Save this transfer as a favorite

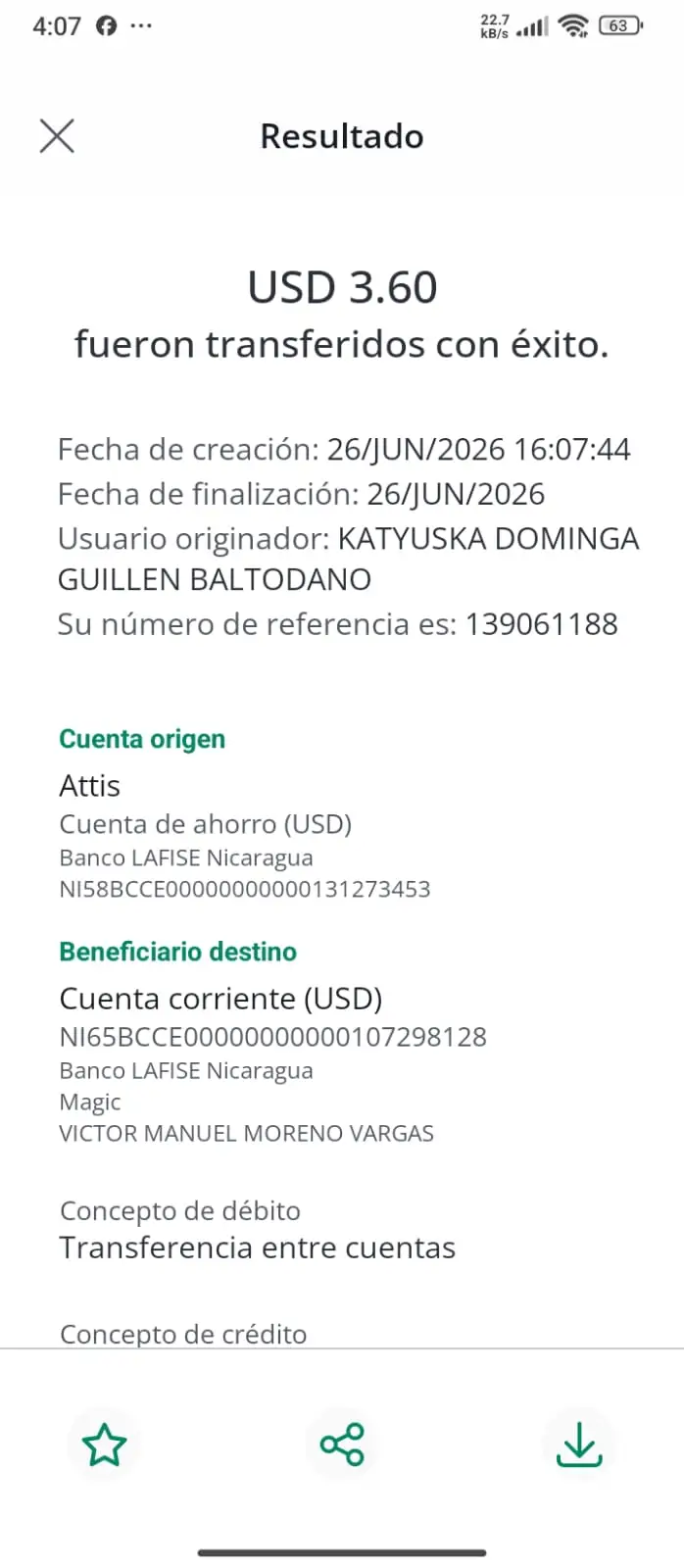tap(104, 1445)
